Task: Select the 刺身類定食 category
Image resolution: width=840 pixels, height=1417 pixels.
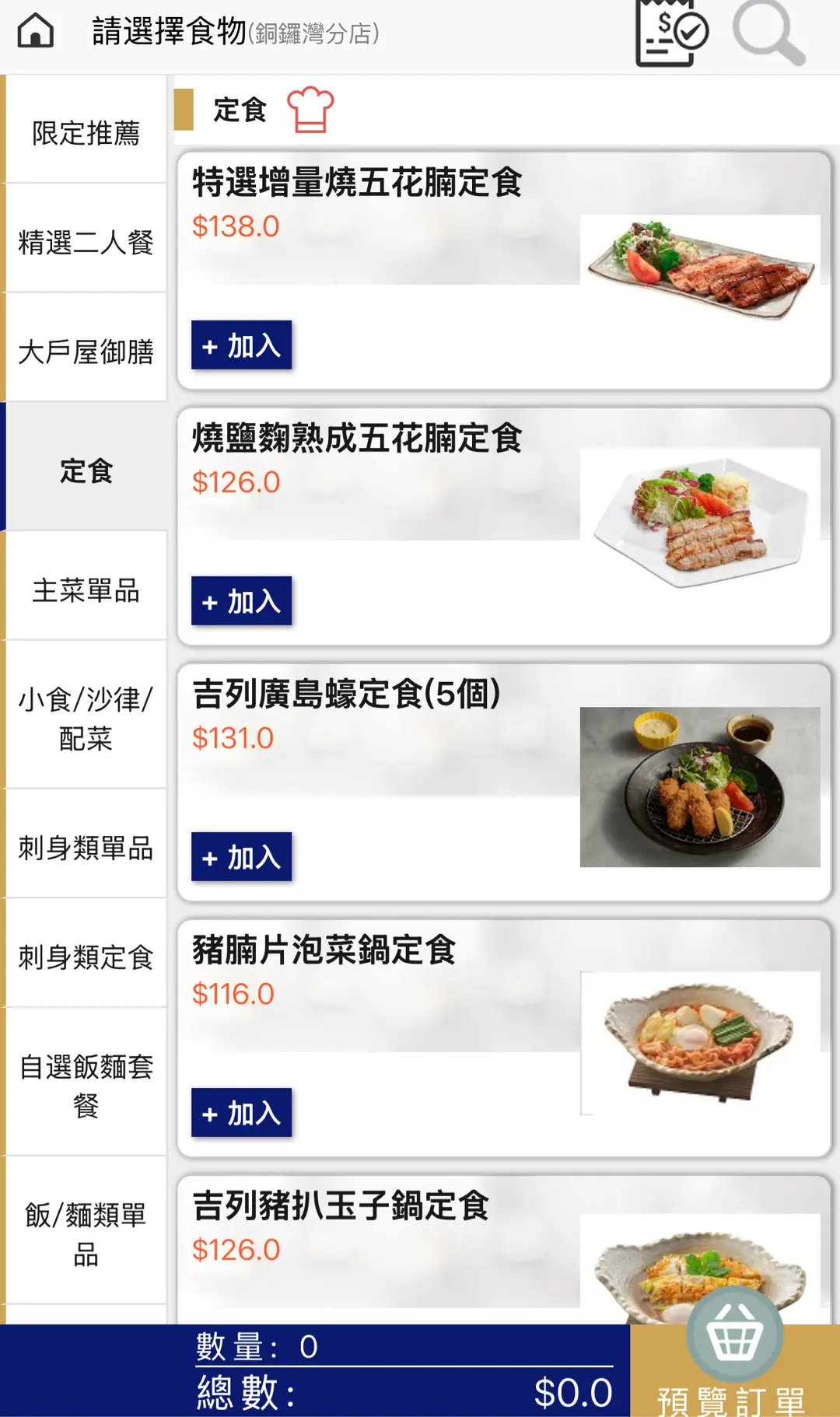Action: 86,956
